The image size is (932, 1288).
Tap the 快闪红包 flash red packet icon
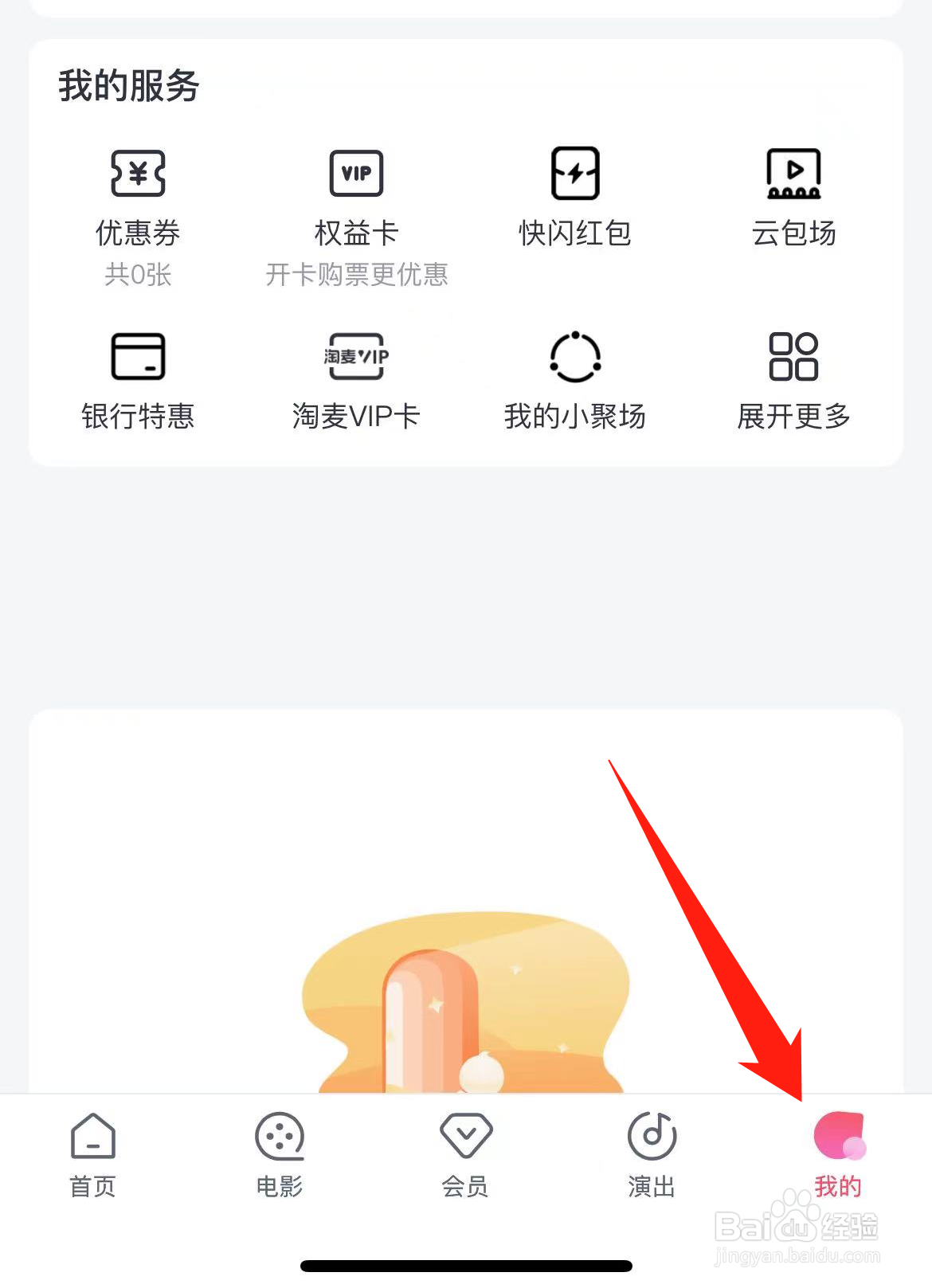(x=574, y=172)
